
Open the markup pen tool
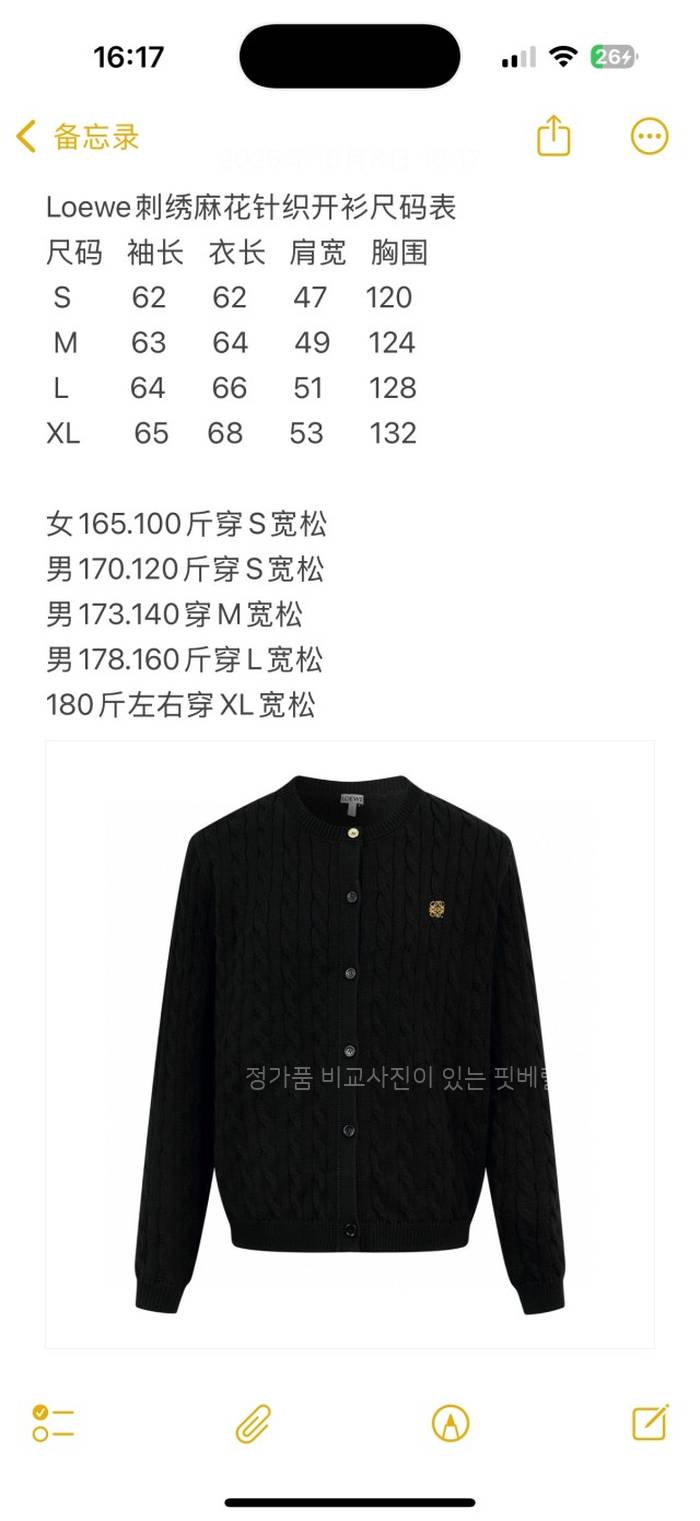point(450,1422)
